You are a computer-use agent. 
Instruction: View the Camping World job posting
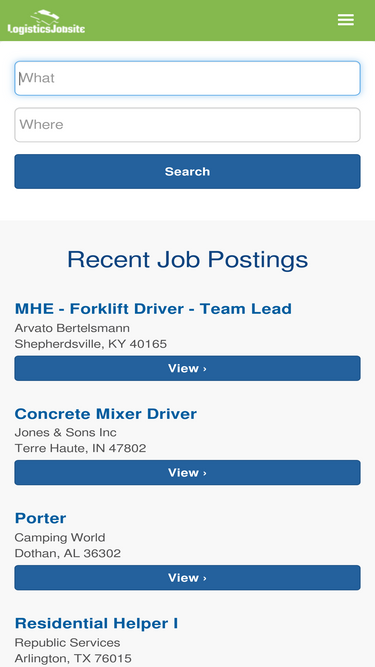click(x=188, y=578)
